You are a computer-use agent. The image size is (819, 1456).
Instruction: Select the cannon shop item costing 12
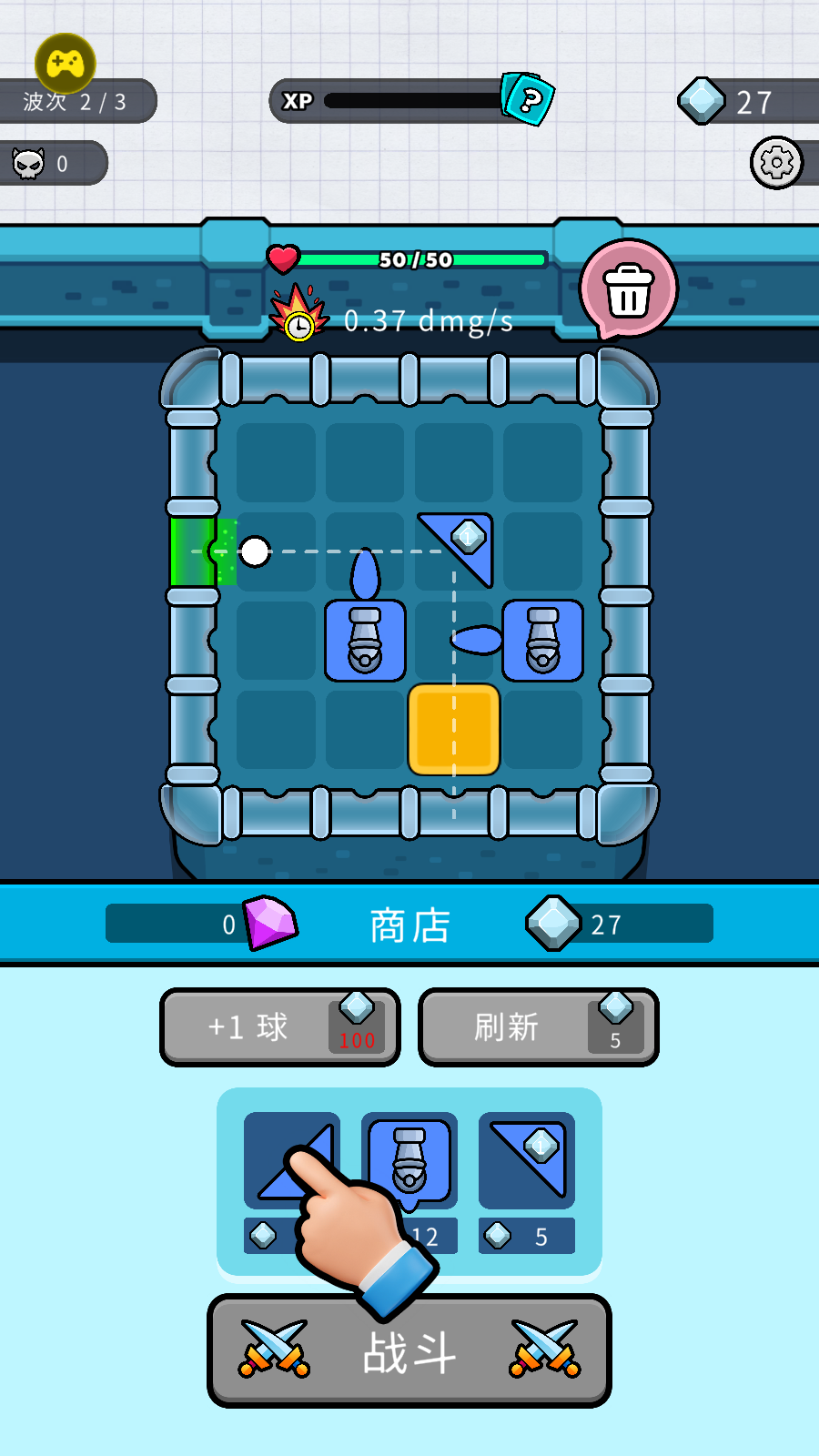coord(409,1160)
